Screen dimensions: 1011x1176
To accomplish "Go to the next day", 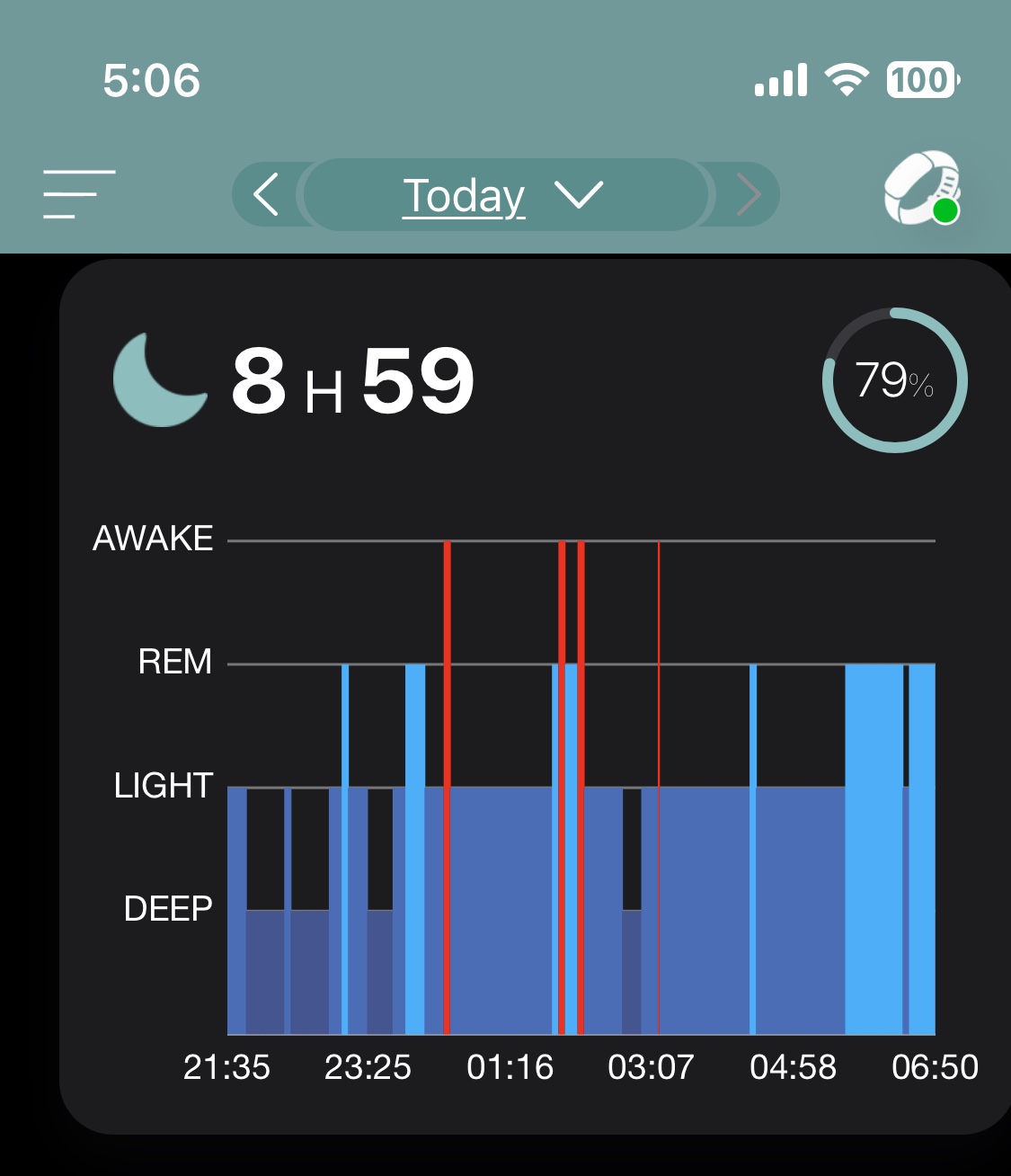I will pyautogui.click(x=748, y=195).
